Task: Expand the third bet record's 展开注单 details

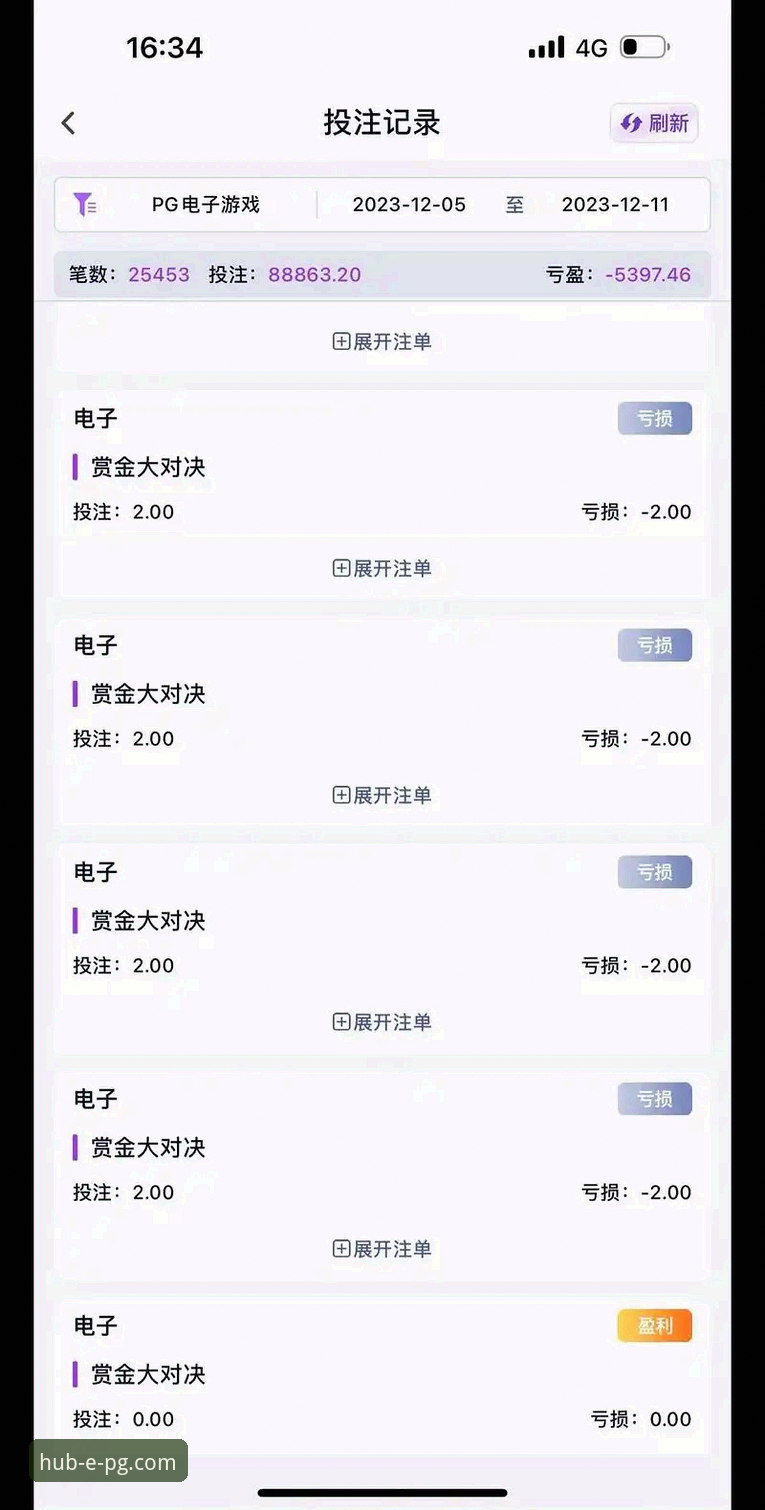Action: pos(381,795)
